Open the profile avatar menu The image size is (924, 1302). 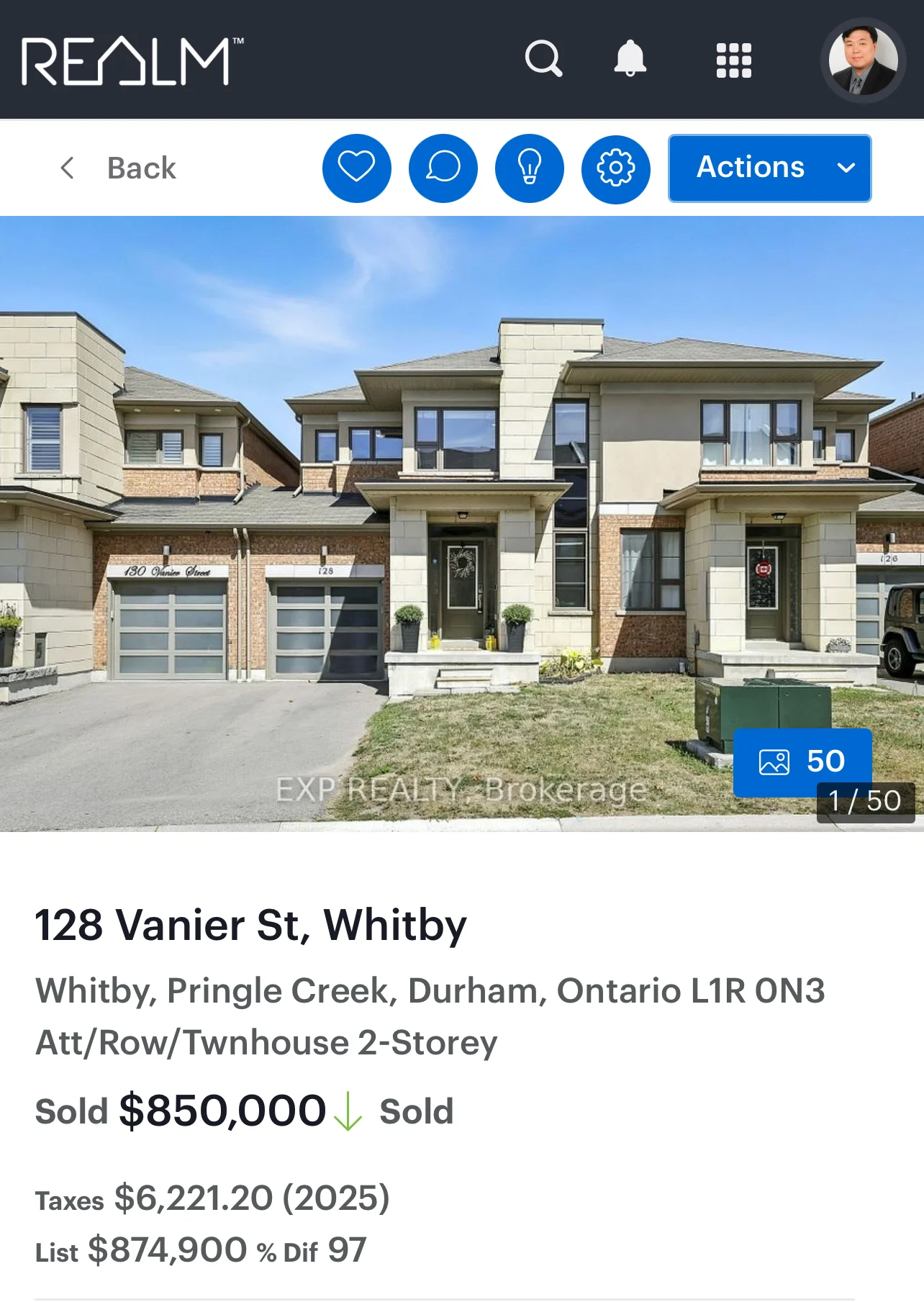863,60
